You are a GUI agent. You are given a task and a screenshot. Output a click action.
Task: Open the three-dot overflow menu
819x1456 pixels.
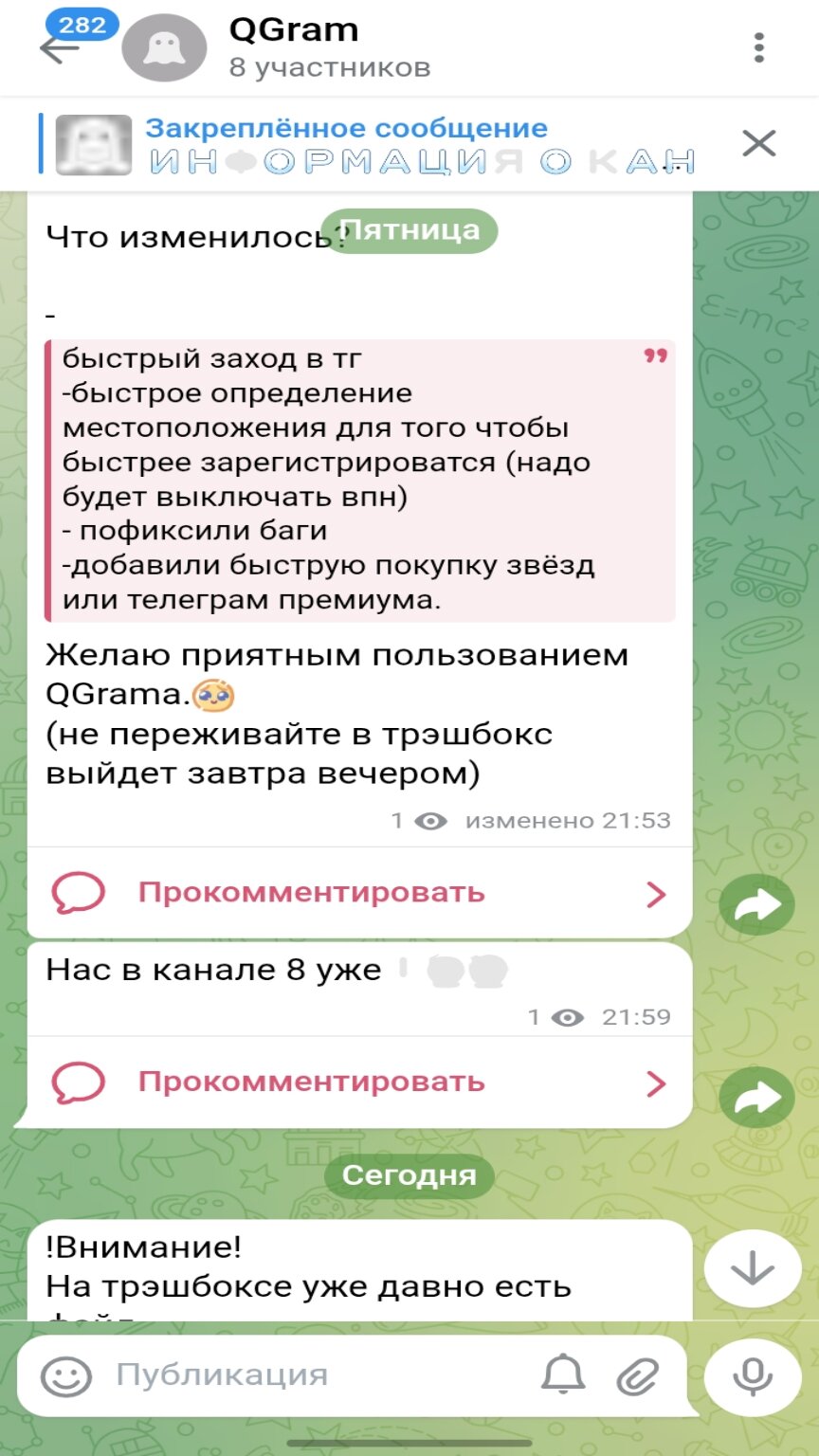pyautogui.click(x=758, y=47)
